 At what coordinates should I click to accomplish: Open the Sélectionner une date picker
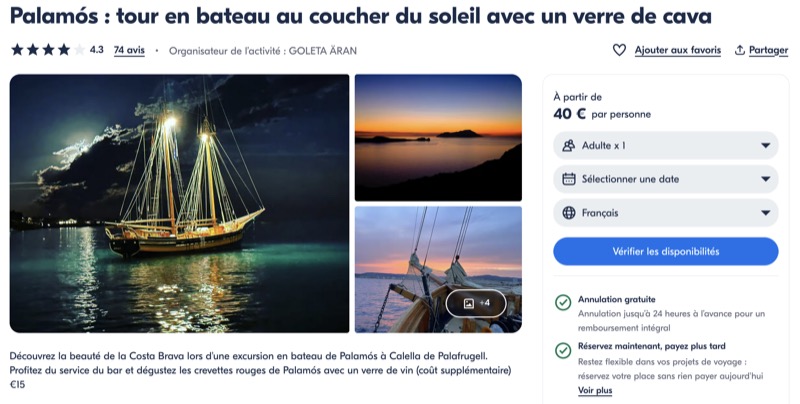click(665, 179)
